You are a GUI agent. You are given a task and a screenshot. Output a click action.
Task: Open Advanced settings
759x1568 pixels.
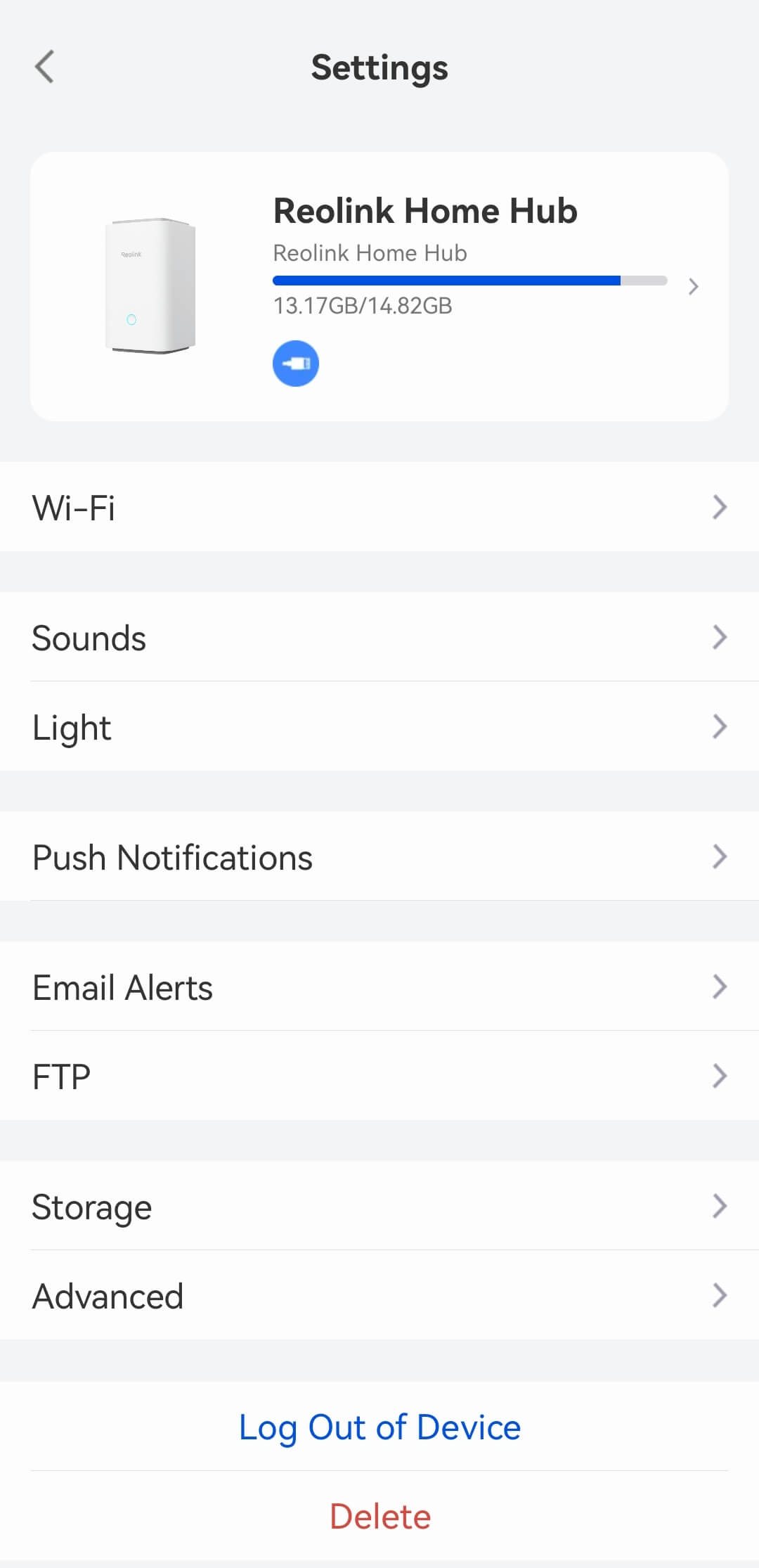[379, 1295]
